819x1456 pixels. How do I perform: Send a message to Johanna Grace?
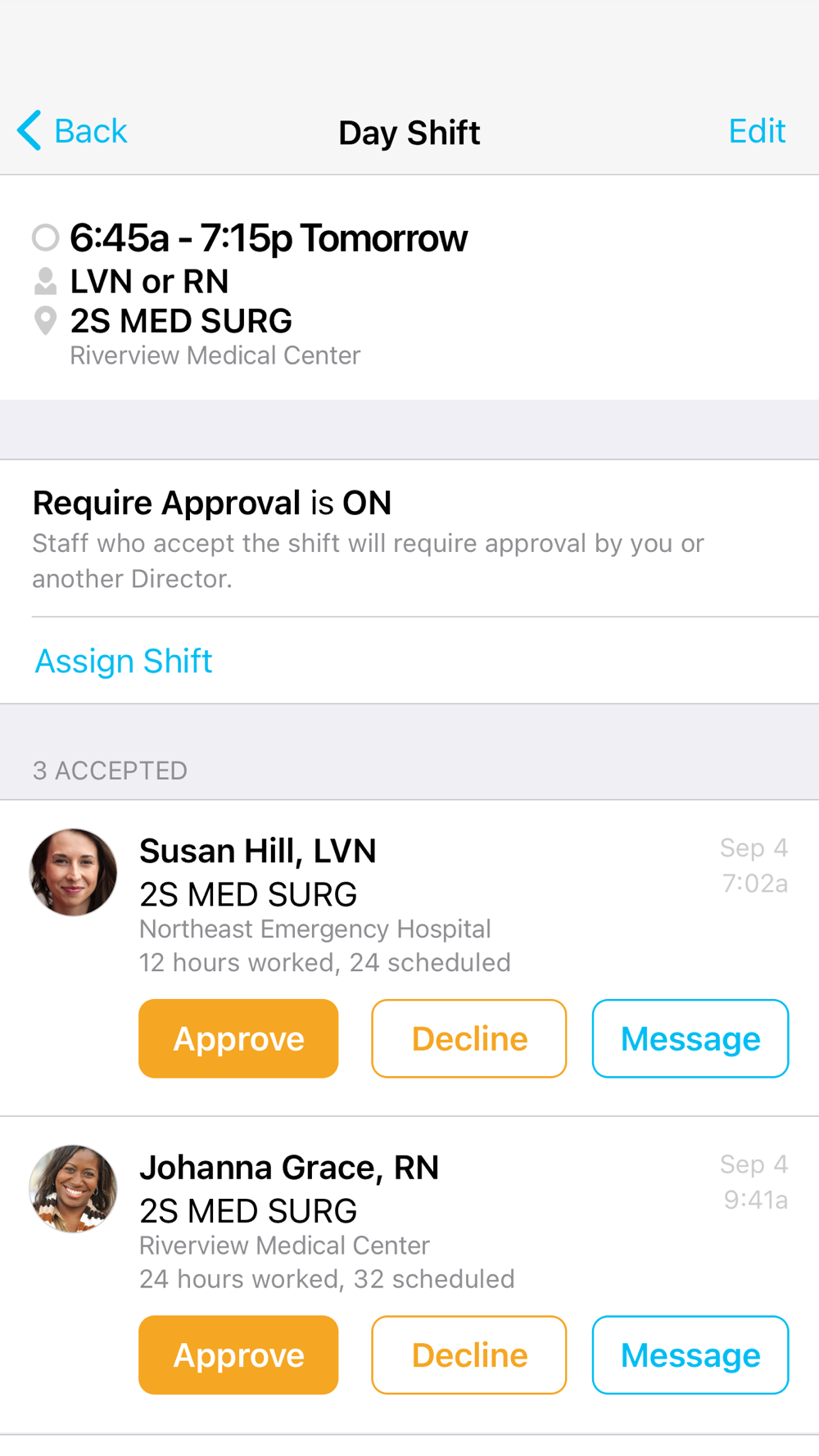(690, 1354)
